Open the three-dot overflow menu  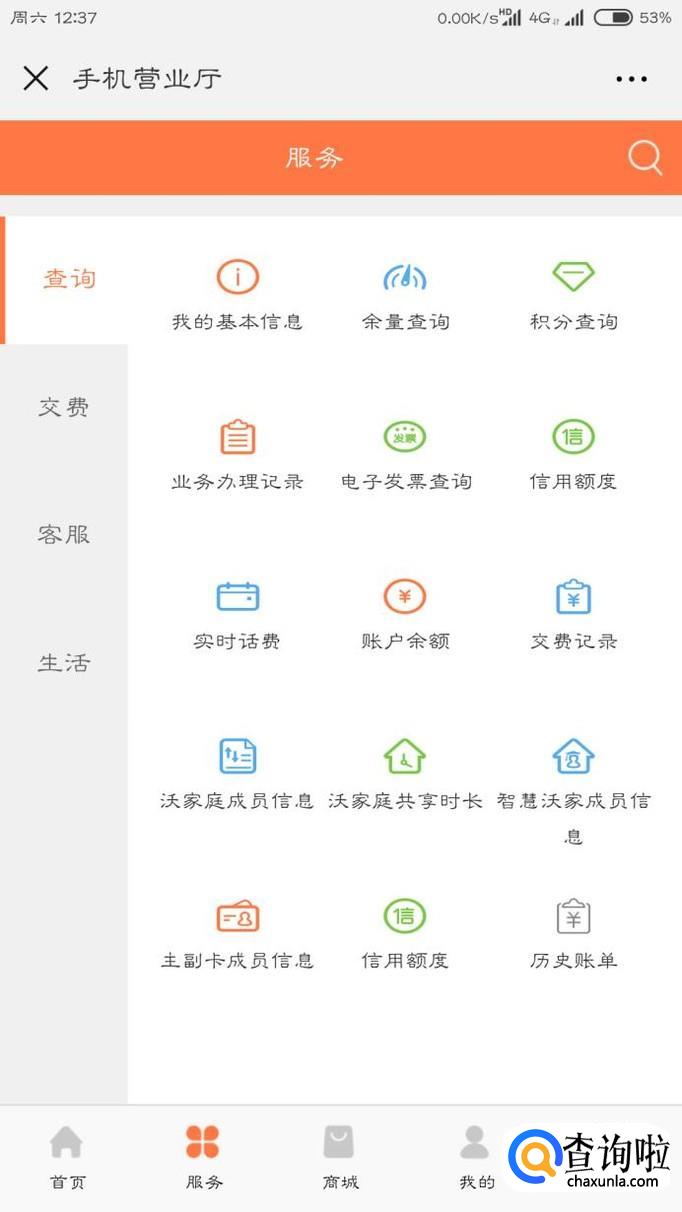click(631, 79)
